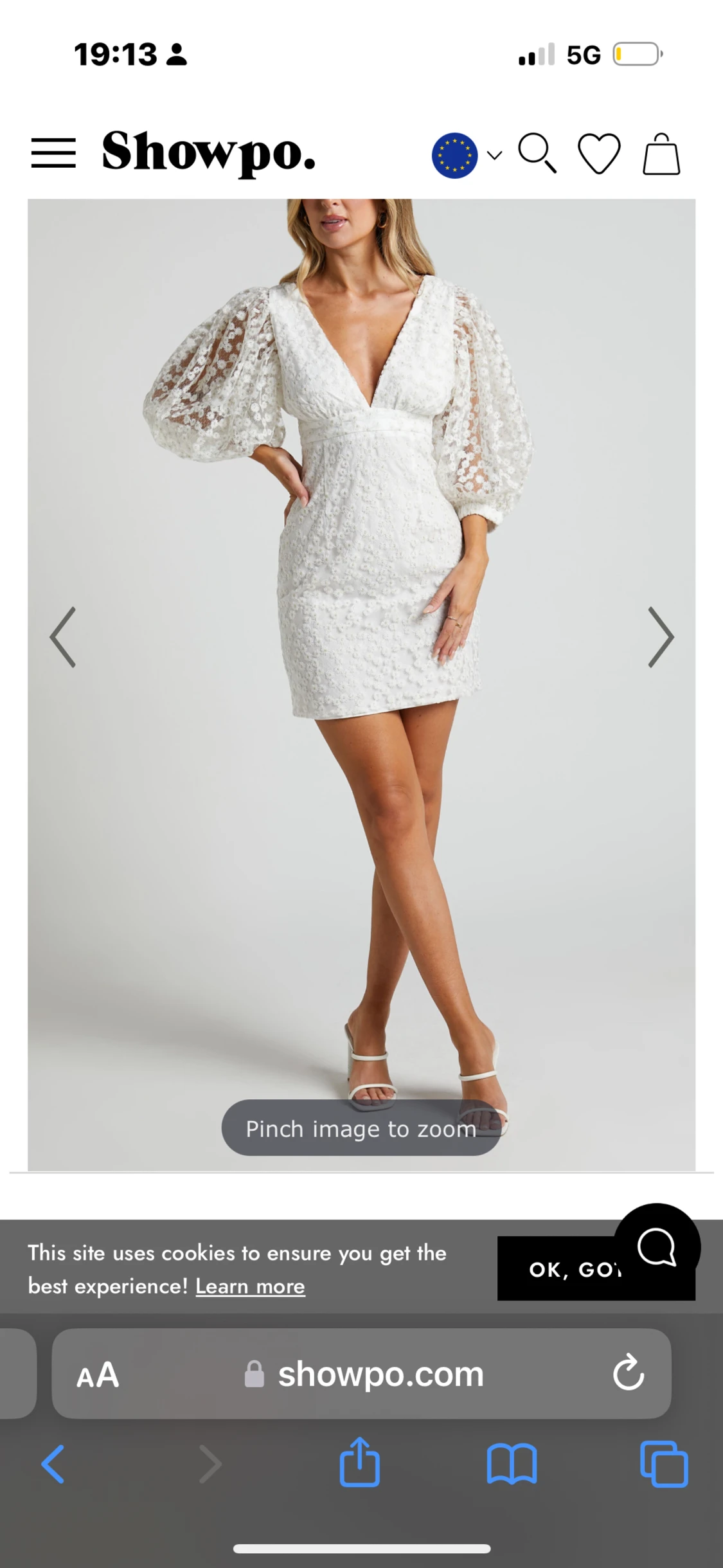The height and width of the screenshot is (1568, 723).
Task: Open the search icon
Action: coord(537,154)
